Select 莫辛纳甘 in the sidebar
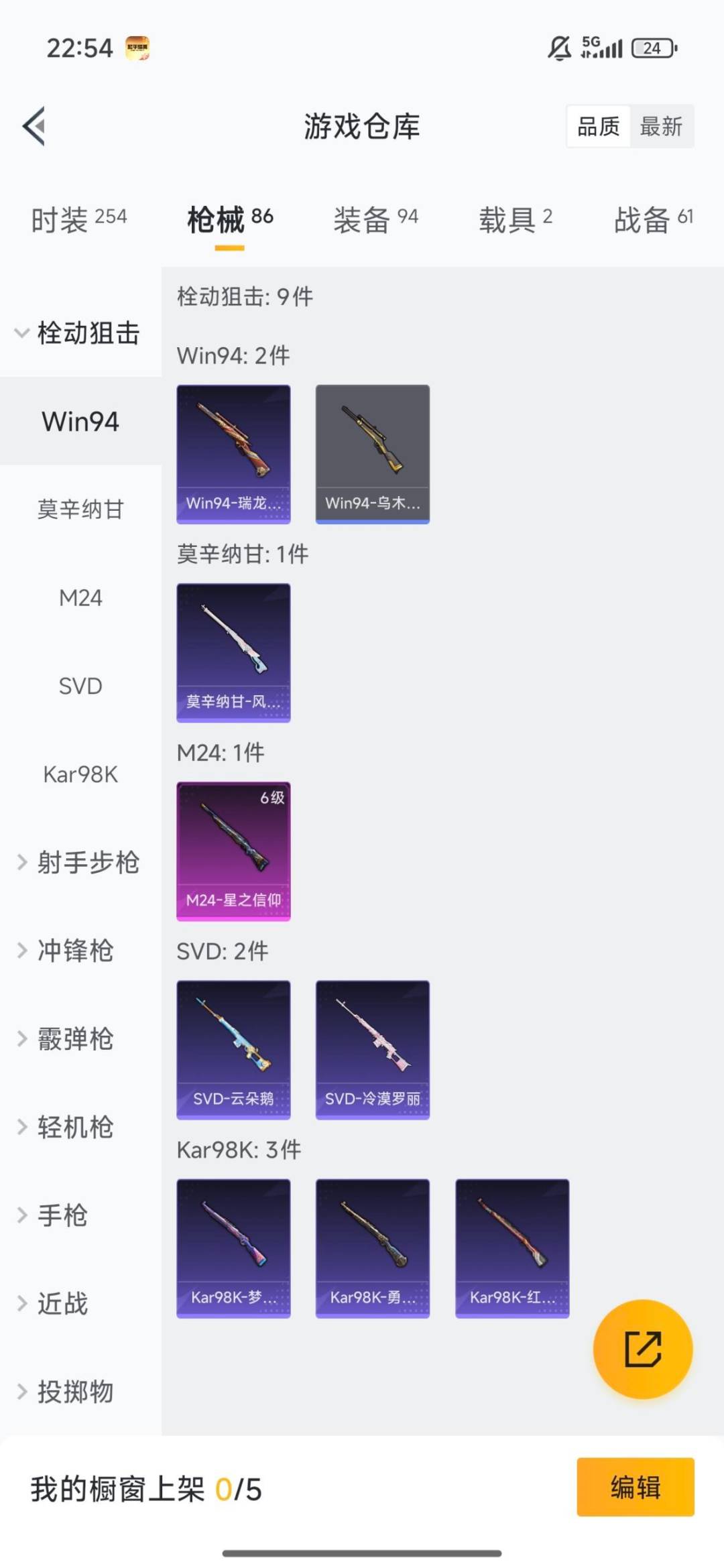 80,509
